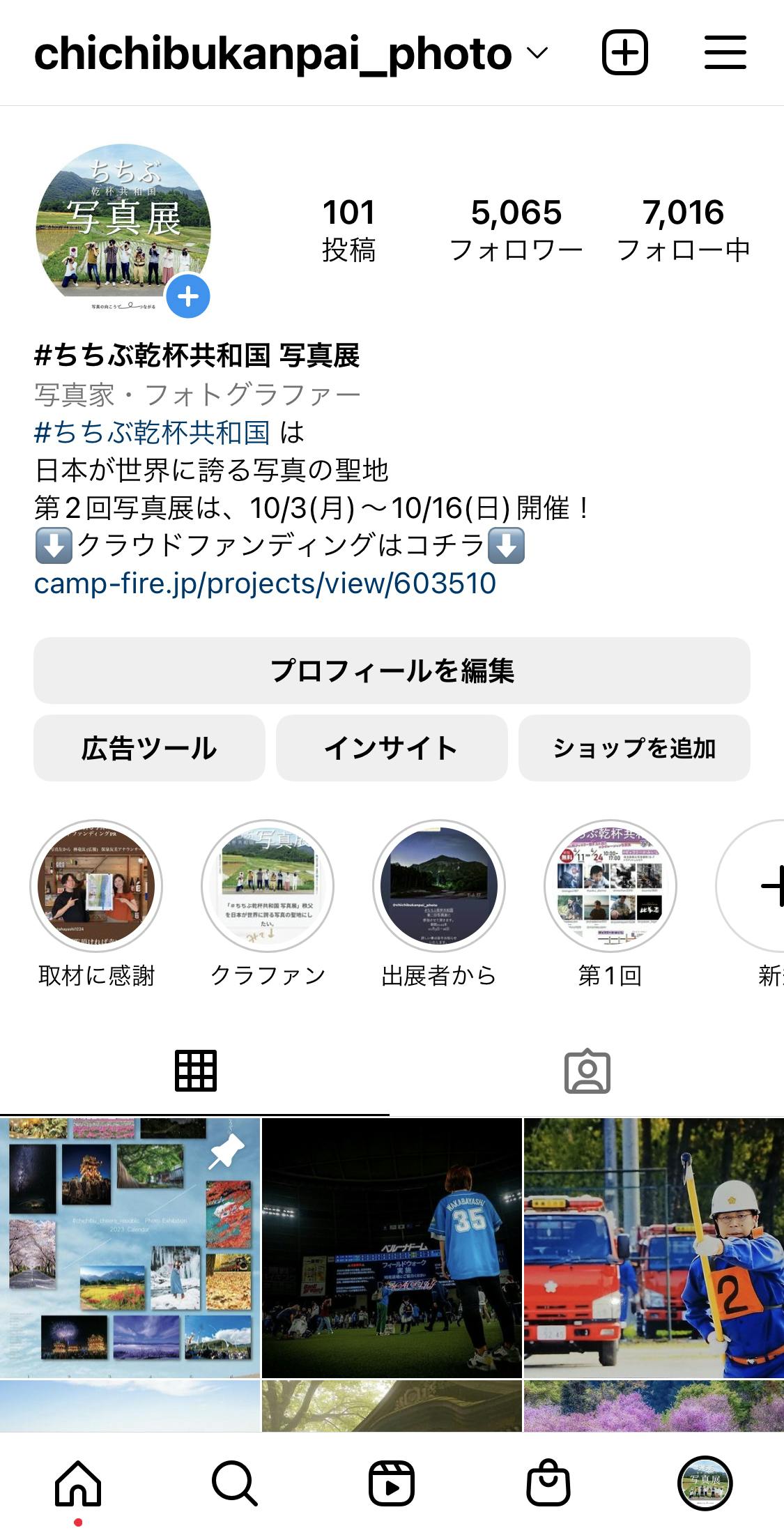Switch to the tagged photos tab
The height and width of the screenshot is (1535, 784).
tap(587, 1071)
